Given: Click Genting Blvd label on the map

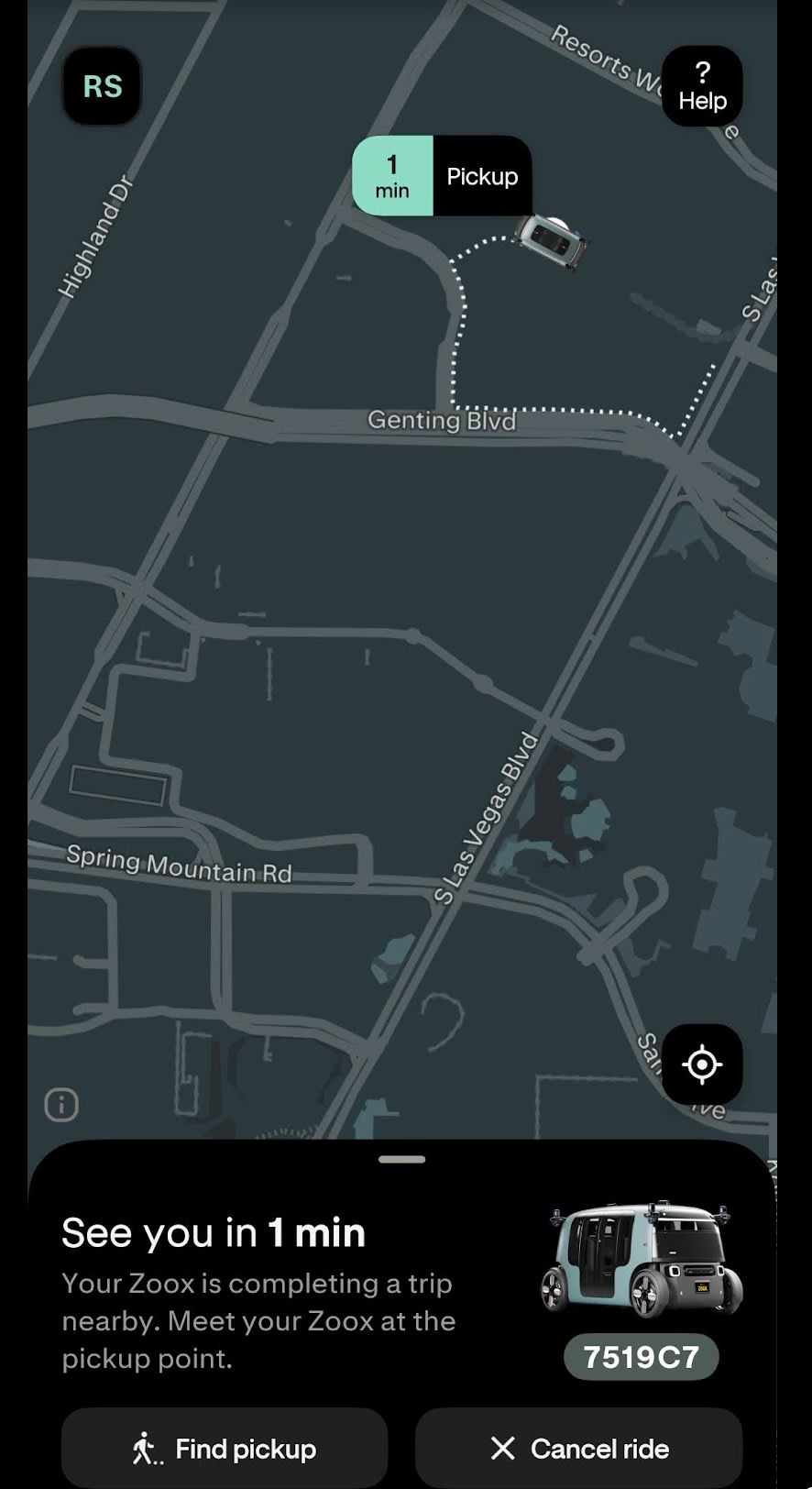Looking at the screenshot, I should pos(441,420).
